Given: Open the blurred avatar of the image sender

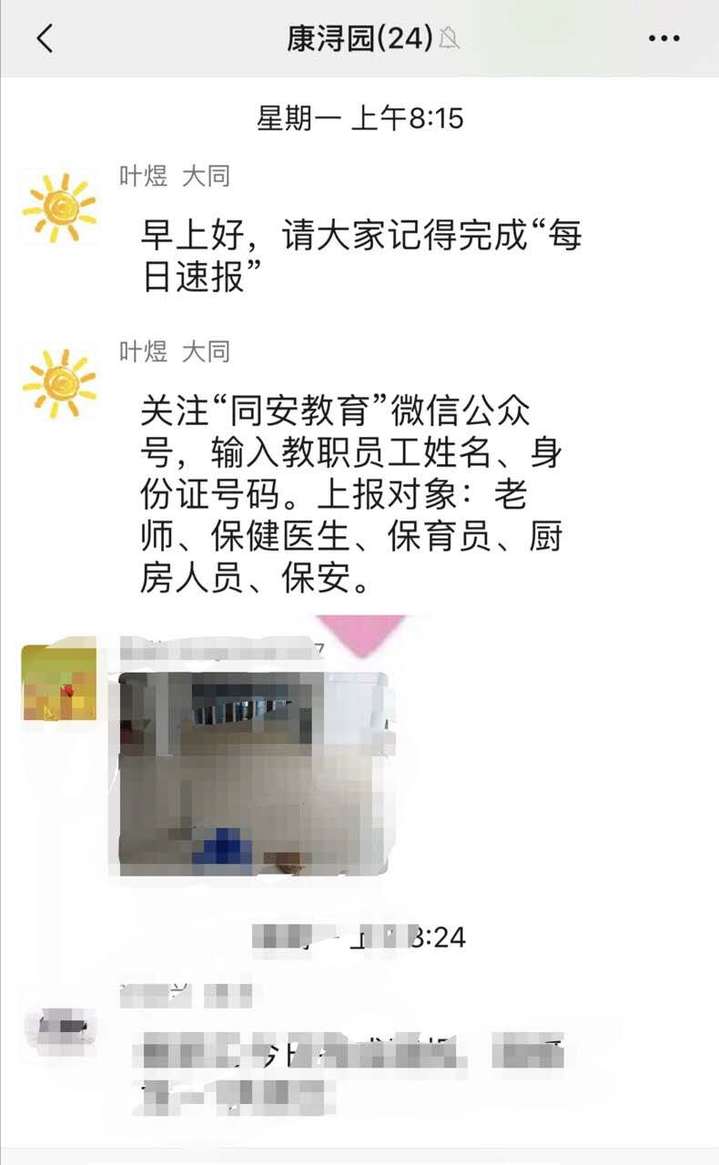Looking at the screenshot, I should [x=60, y=683].
